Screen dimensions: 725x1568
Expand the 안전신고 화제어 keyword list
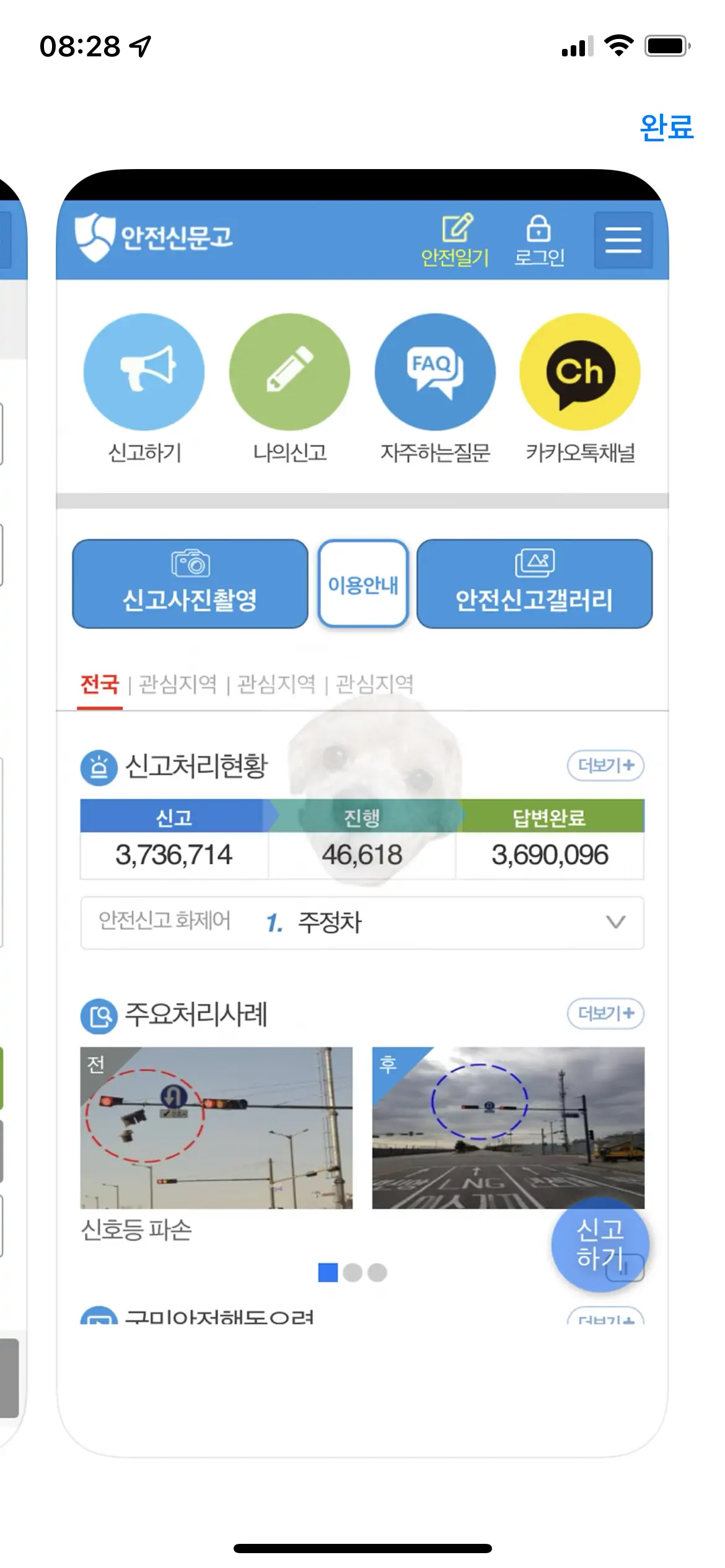click(614, 923)
